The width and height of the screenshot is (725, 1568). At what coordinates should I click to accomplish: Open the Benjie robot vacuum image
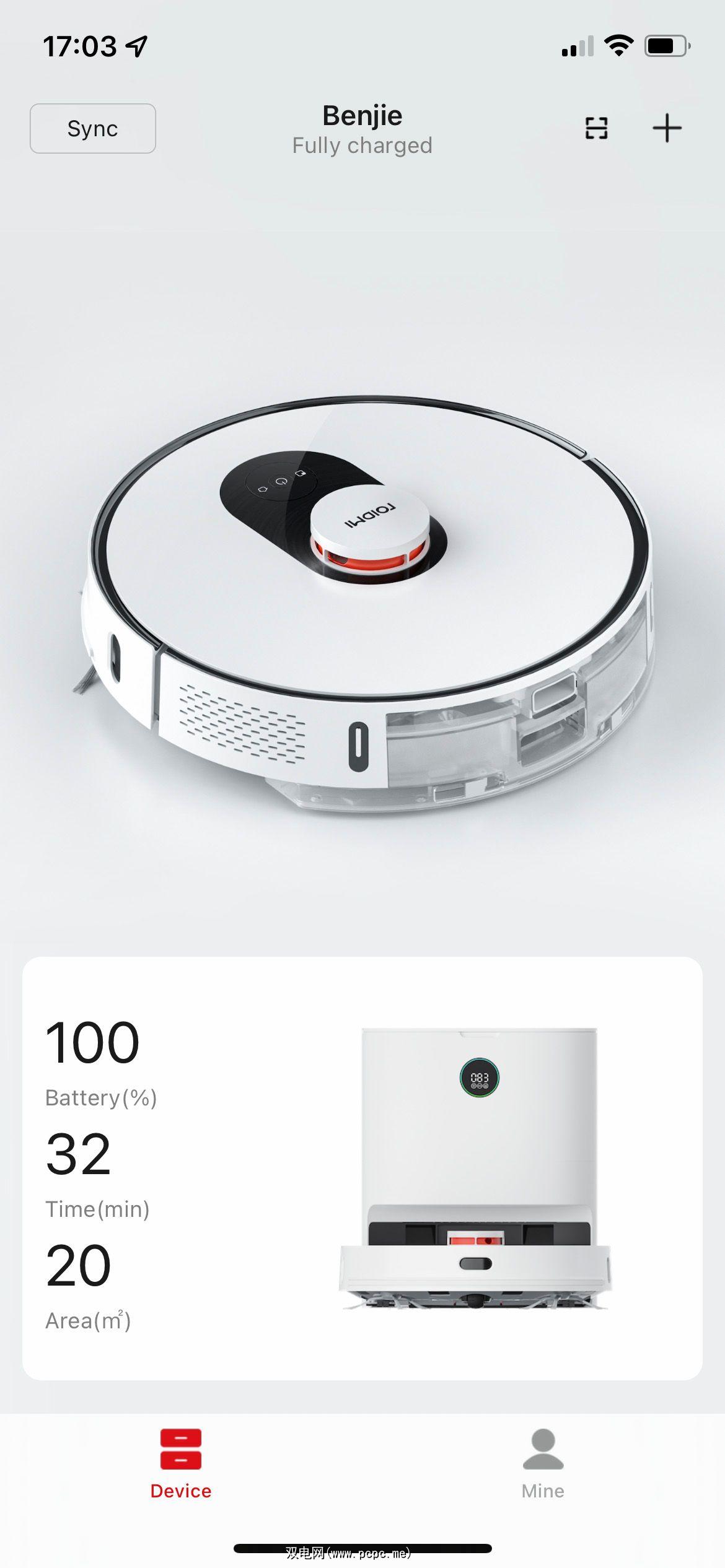[x=366, y=604]
